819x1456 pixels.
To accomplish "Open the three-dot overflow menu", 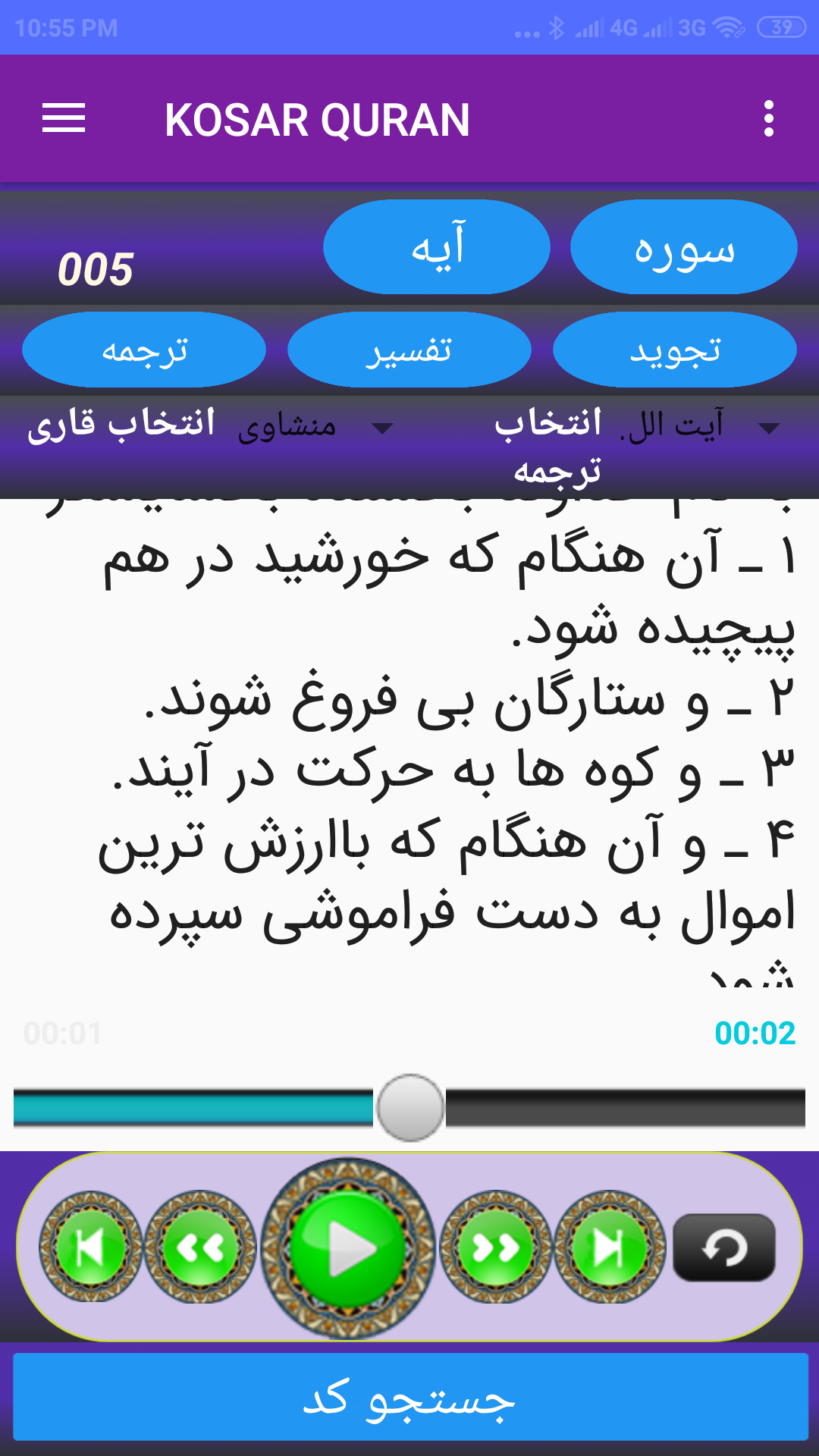I will [x=769, y=119].
